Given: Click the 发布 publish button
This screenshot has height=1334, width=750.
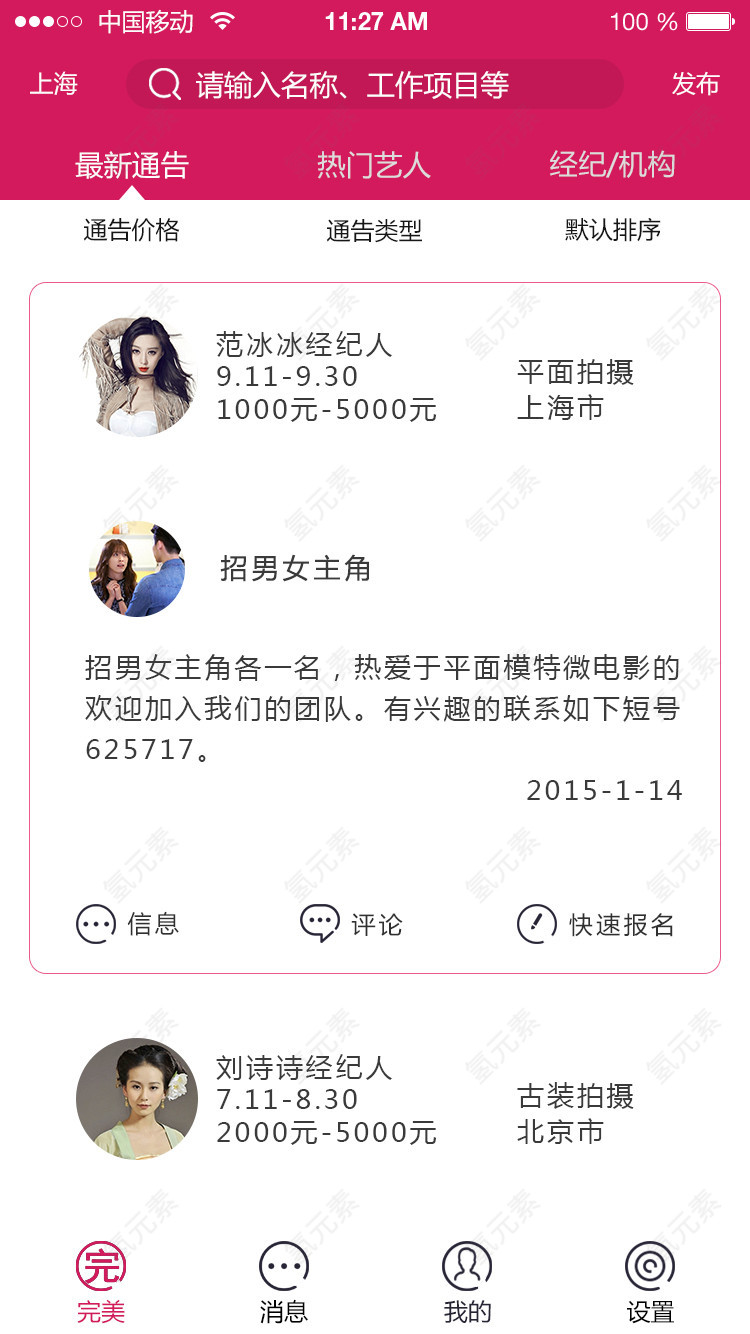Looking at the screenshot, I should (697, 84).
